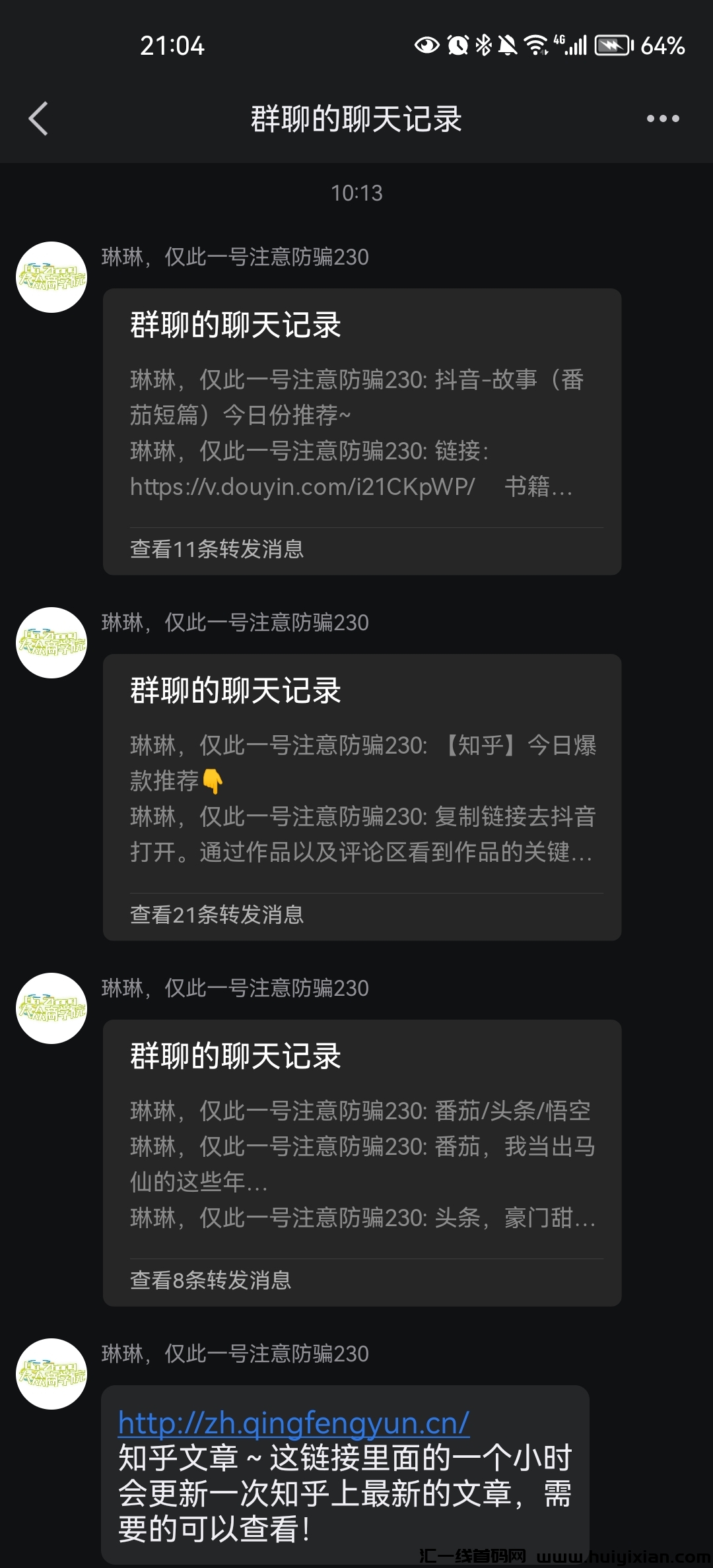Select sender name 琳琳，仅此一号注意防骗230
This screenshot has width=713, height=1568.
(x=236, y=258)
